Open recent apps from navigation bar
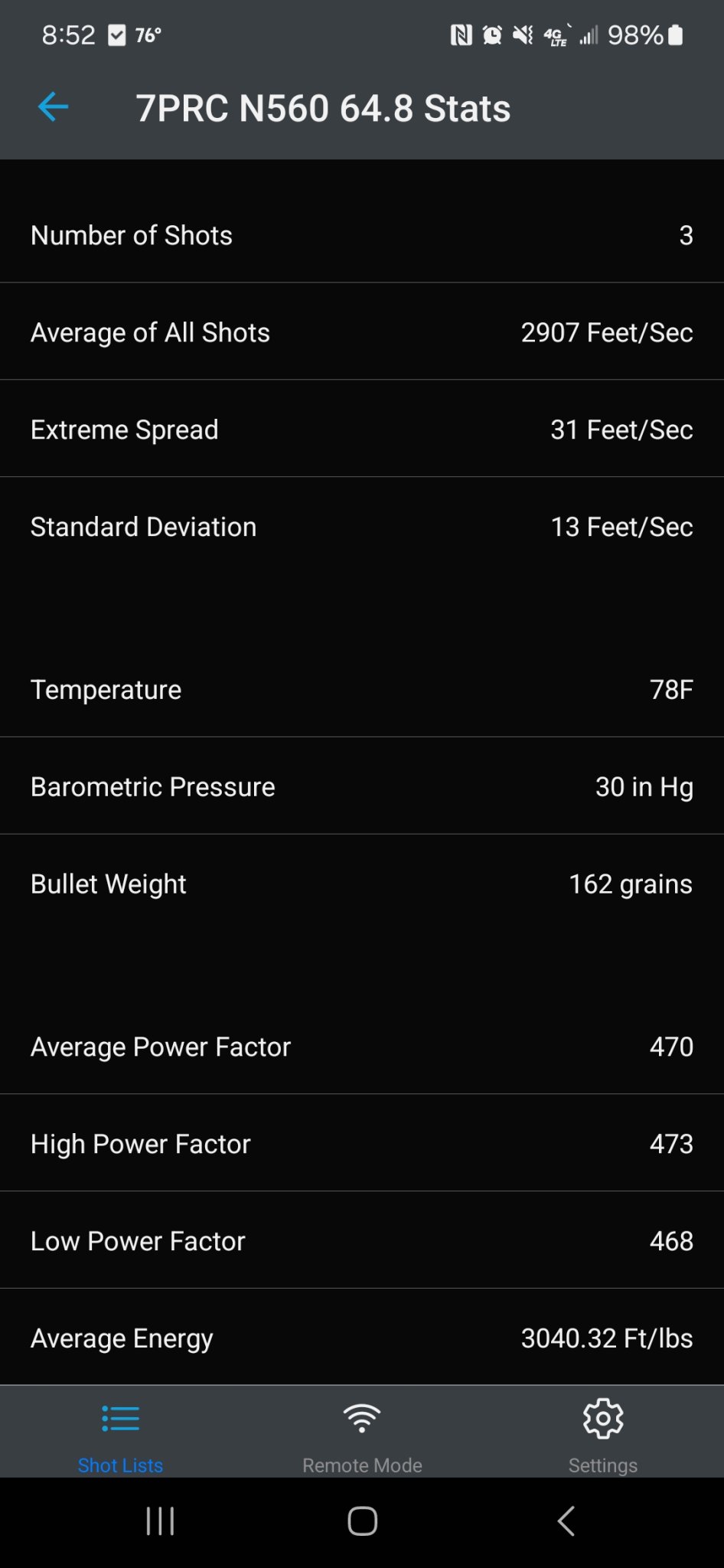The width and height of the screenshot is (724, 1568). [x=161, y=1521]
